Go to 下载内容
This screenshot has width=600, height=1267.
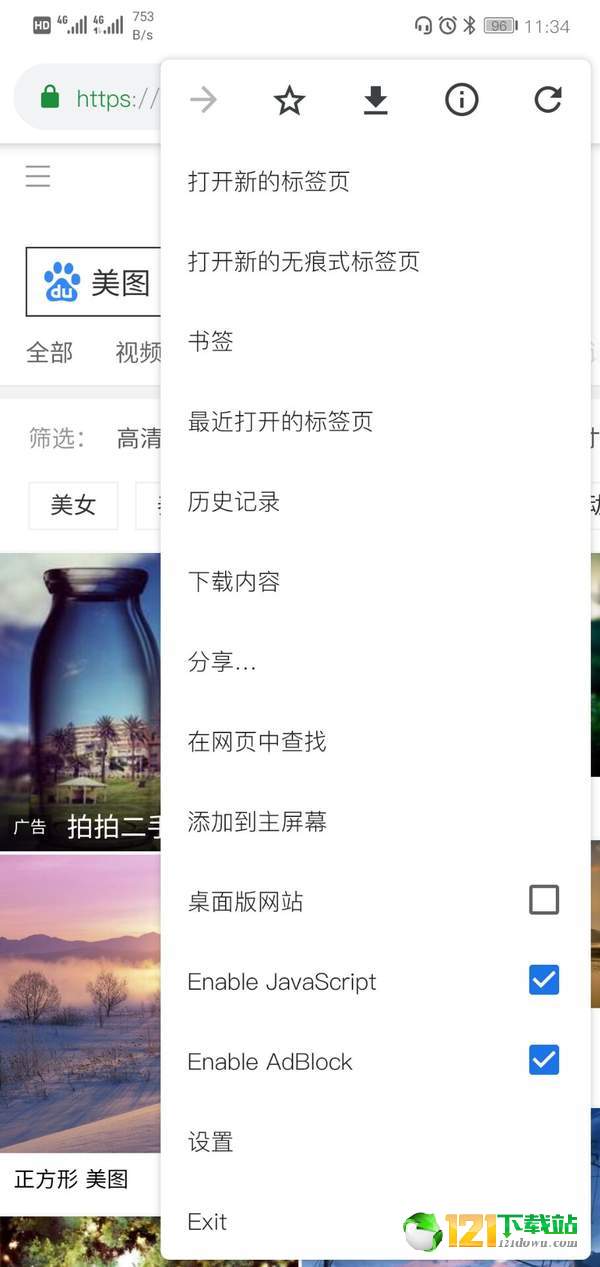(x=375, y=581)
